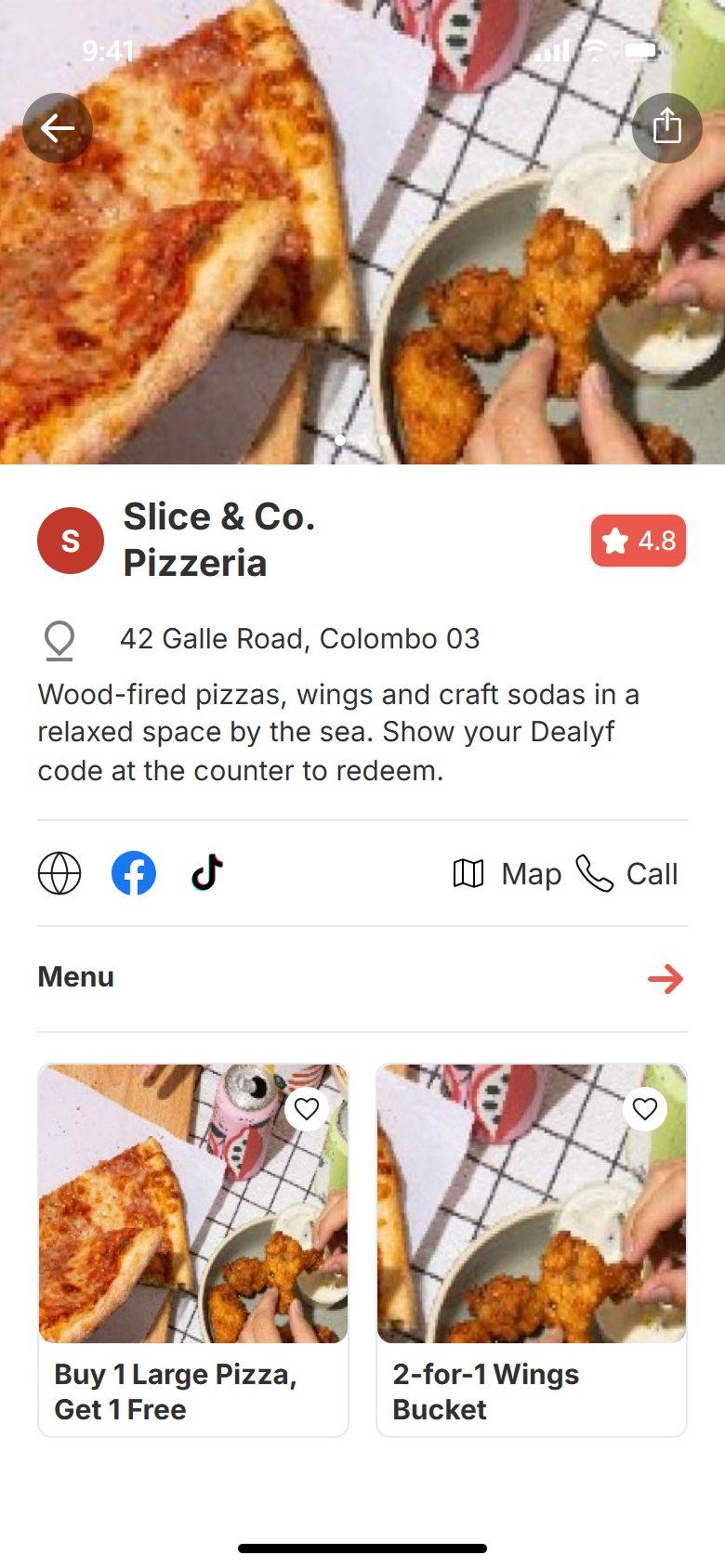This screenshot has width=725, height=1568.
Task: Show the location on Map
Action: (507, 873)
